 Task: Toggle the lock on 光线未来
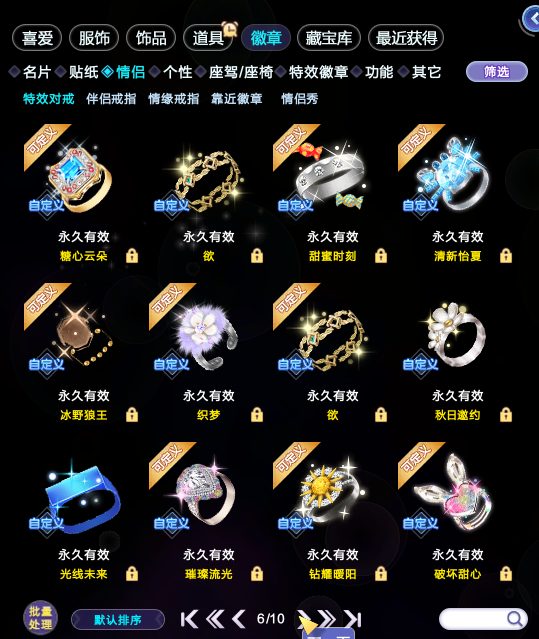(132, 573)
